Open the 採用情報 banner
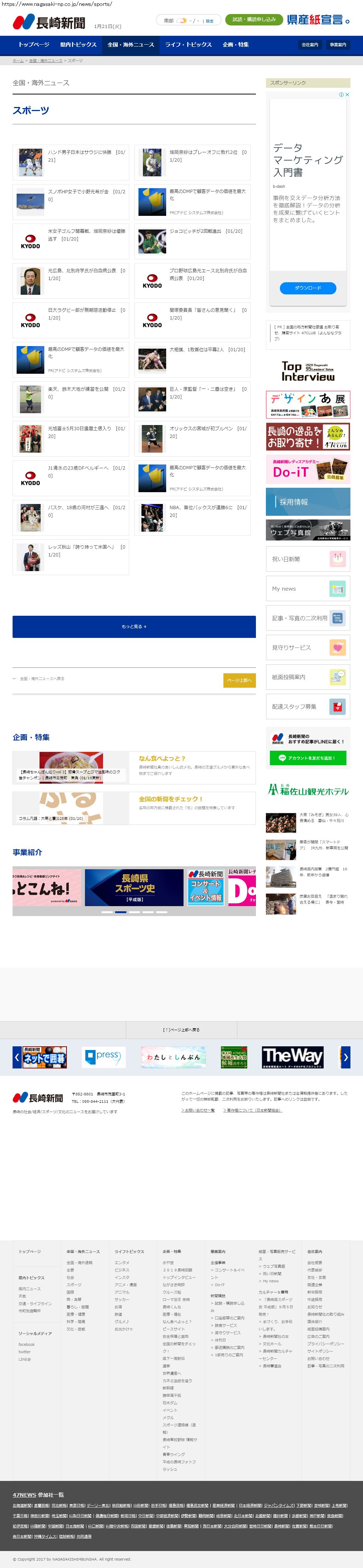This screenshot has width=363, height=1568. coord(308,502)
